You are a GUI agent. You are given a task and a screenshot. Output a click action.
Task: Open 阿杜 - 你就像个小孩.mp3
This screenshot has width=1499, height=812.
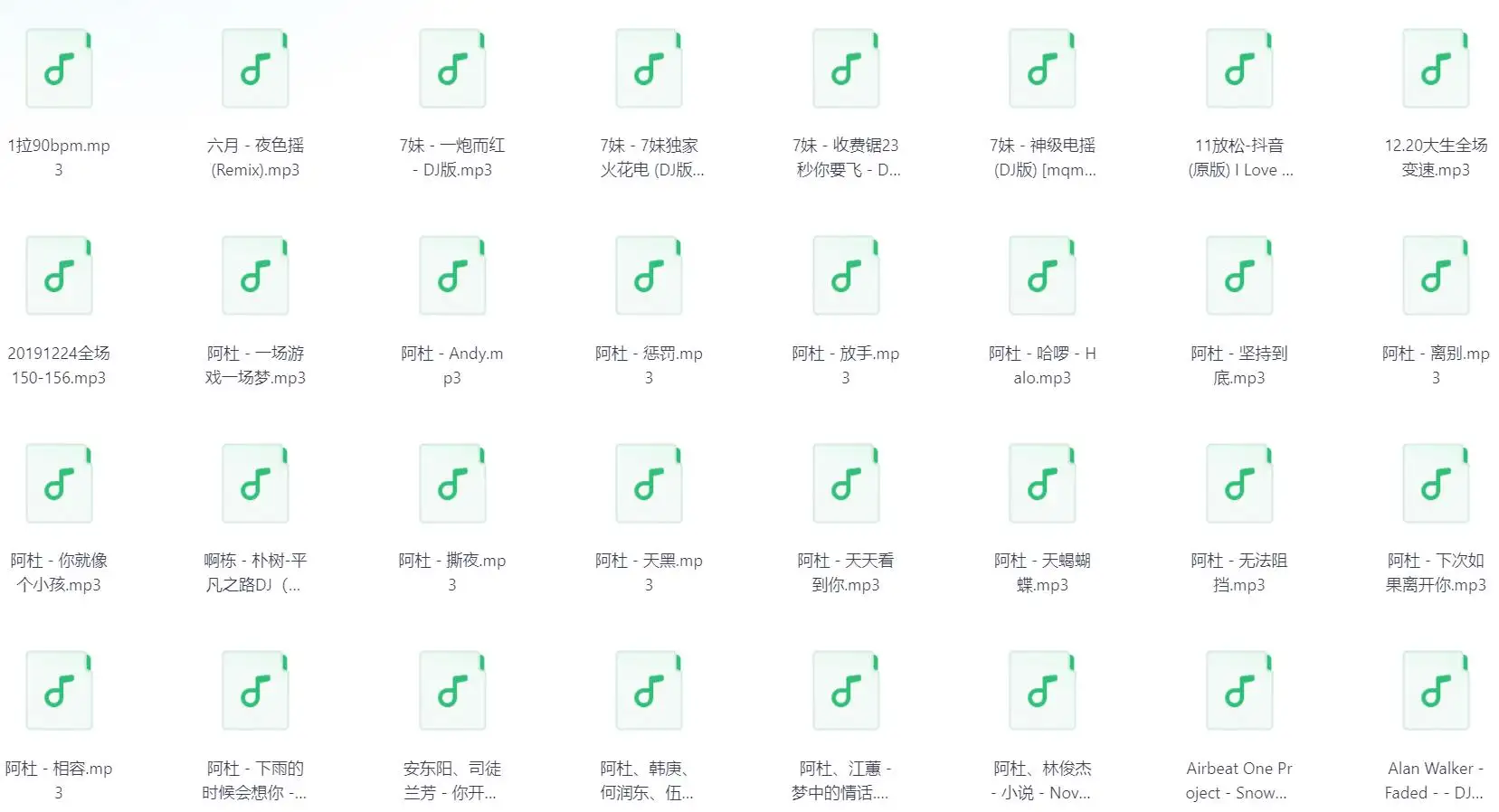(x=59, y=485)
